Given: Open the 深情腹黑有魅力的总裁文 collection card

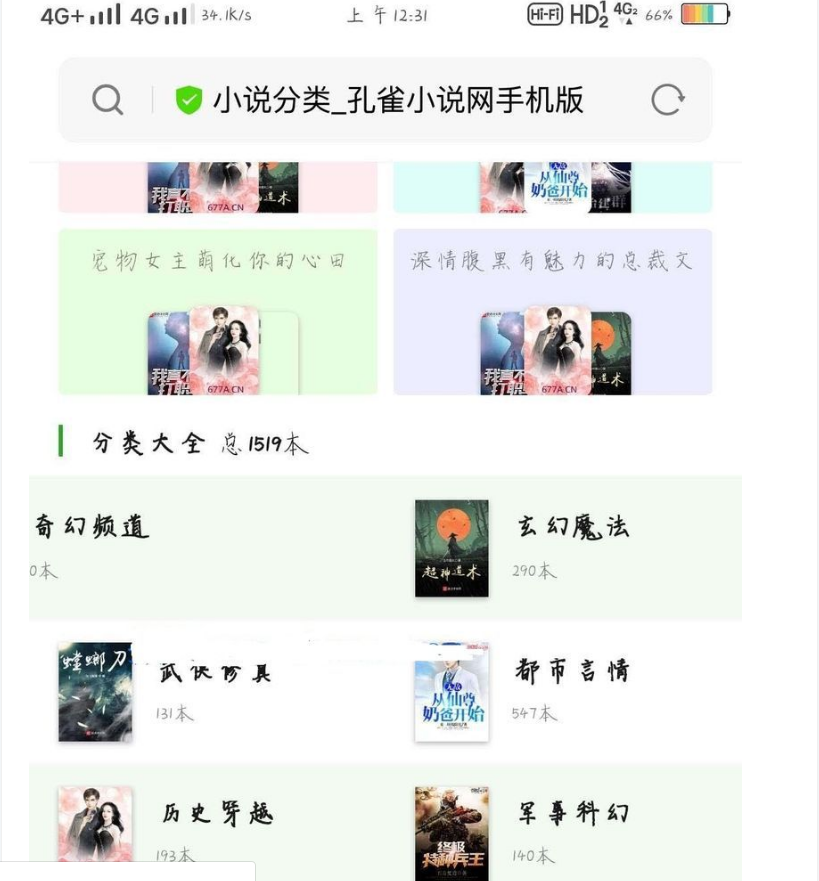Looking at the screenshot, I should tap(552, 312).
